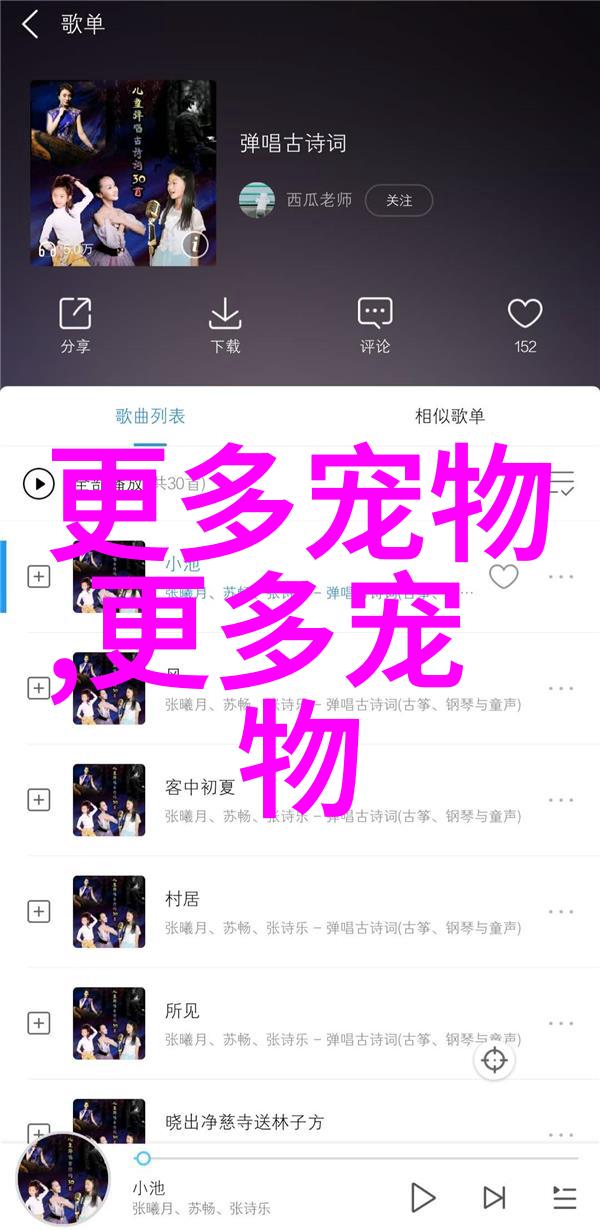Image resolution: width=600 pixels, height=1230 pixels.
Task: Follow 西瓜老师
Action: coord(398,200)
